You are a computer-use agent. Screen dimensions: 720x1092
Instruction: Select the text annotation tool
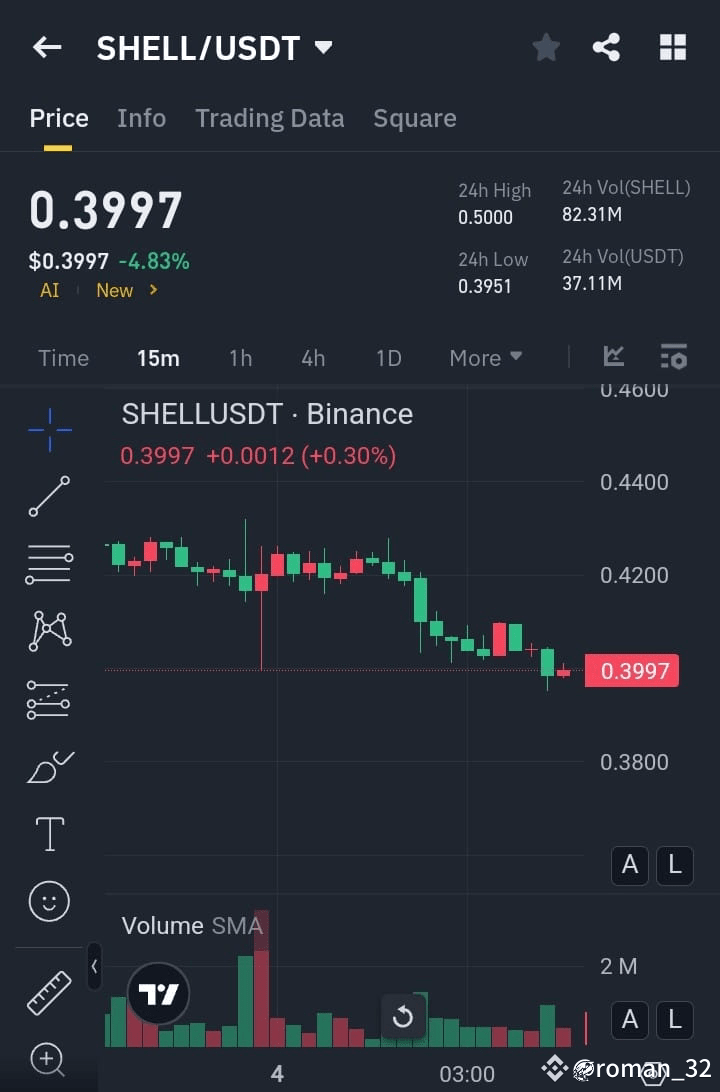[48, 833]
